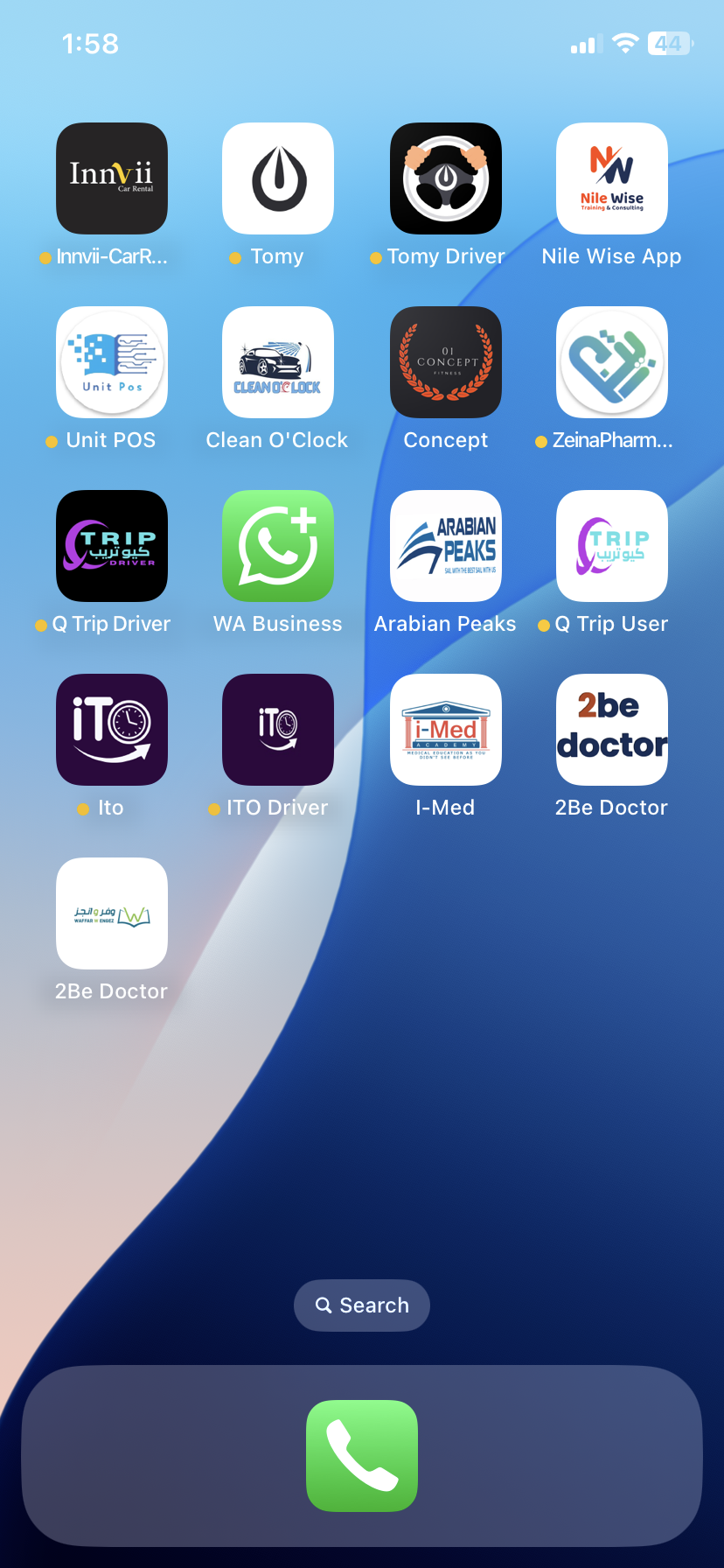Open the Unit POS app
The image size is (724, 1568).
click(x=112, y=362)
